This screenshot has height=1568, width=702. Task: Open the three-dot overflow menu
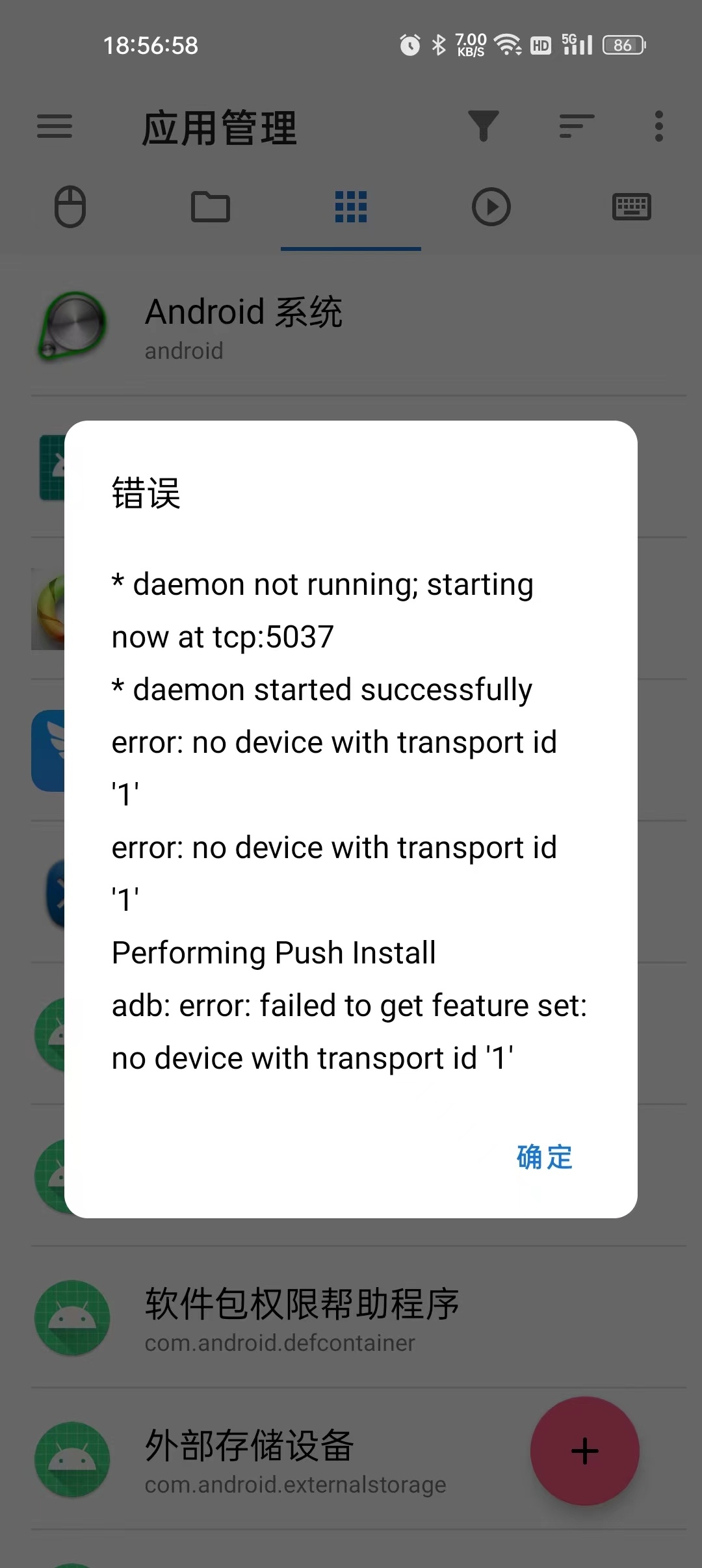tap(659, 126)
